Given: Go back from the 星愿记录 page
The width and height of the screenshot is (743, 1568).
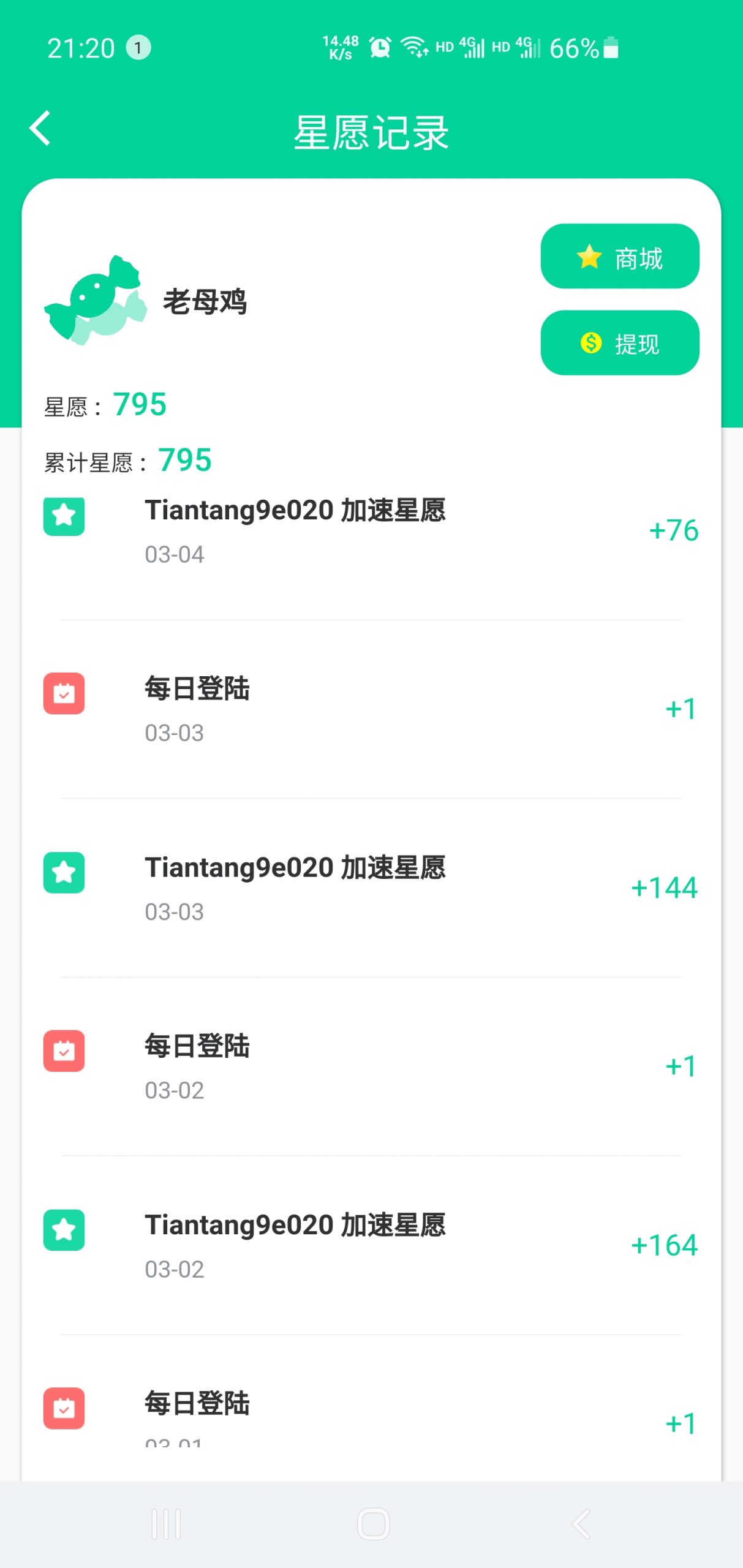Looking at the screenshot, I should (x=40, y=129).
